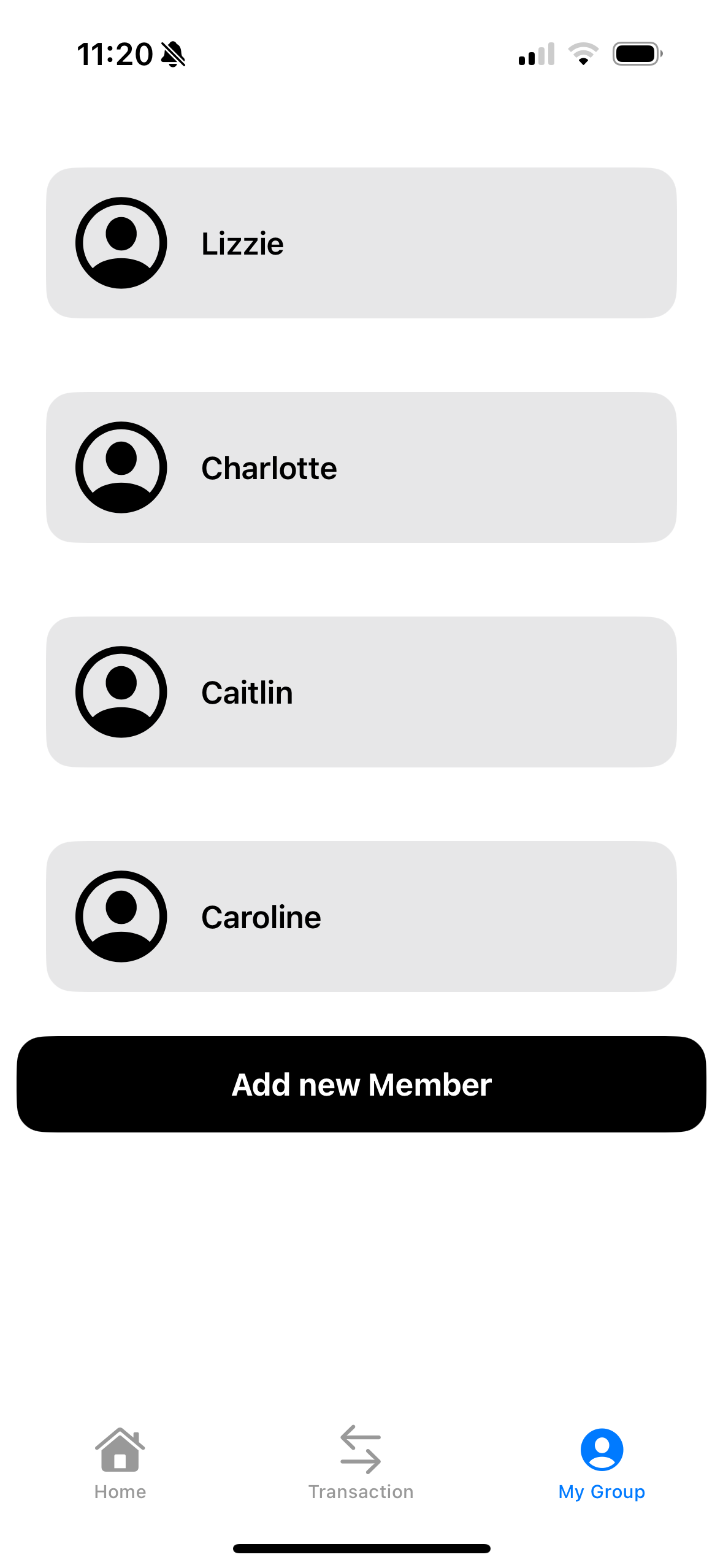The width and height of the screenshot is (723, 1568).
Task: Select the My Group tab
Action: coord(602,1464)
